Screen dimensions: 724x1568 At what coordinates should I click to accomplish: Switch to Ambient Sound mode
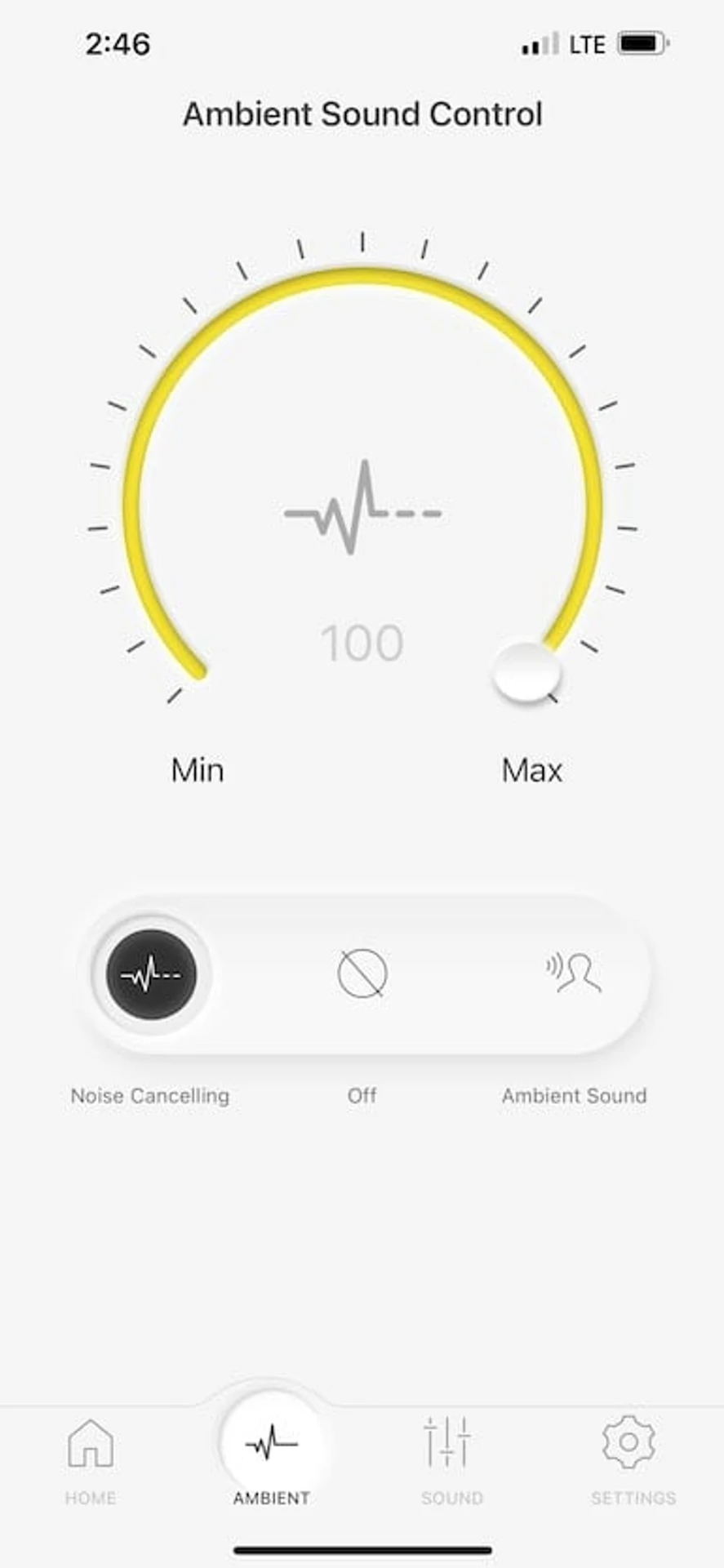pyautogui.click(x=574, y=973)
